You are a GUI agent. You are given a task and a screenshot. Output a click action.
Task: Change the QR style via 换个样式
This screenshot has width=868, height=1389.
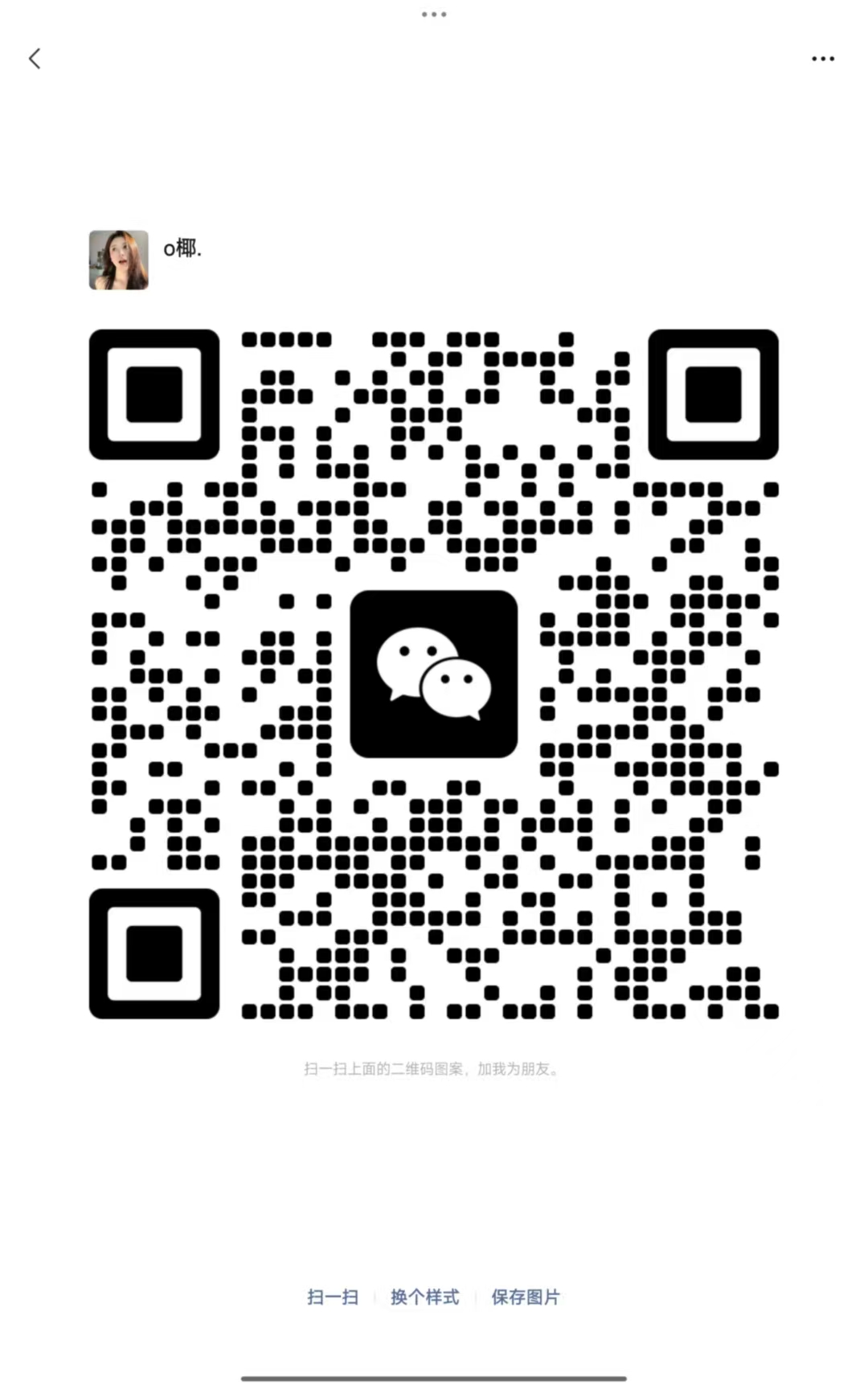424,1297
